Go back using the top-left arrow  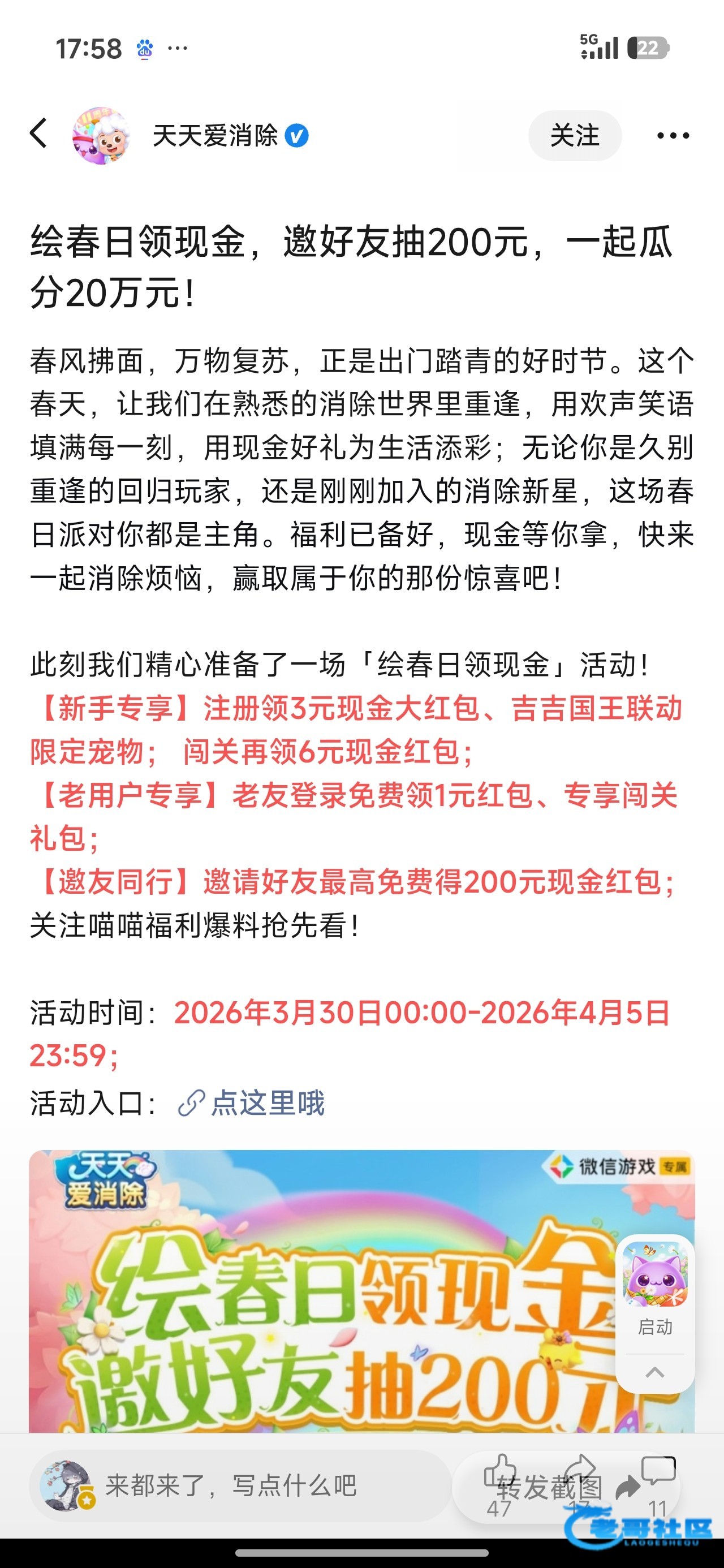coord(38,133)
